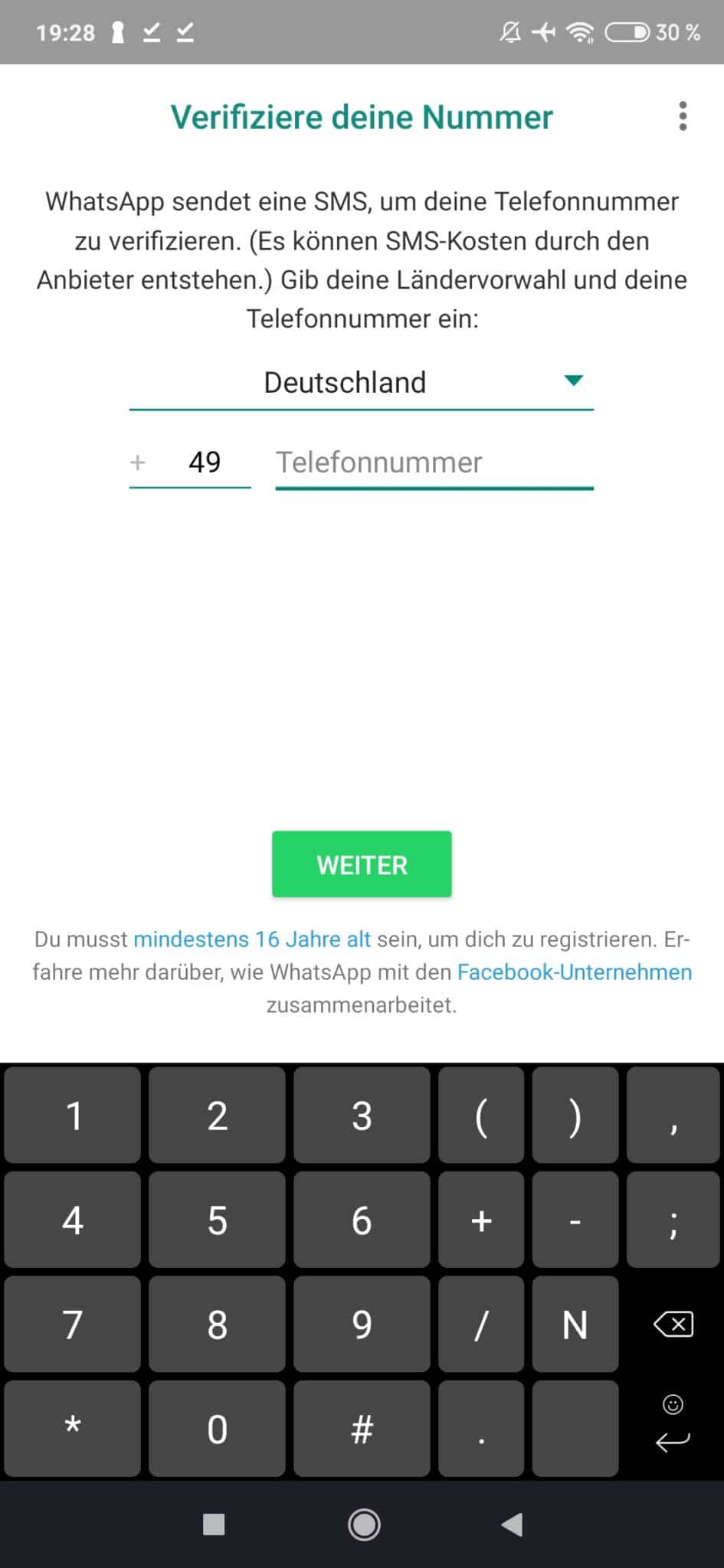The width and height of the screenshot is (724, 1568).
Task: Open the Facebook-Unternehmen link
Action: 575,972
